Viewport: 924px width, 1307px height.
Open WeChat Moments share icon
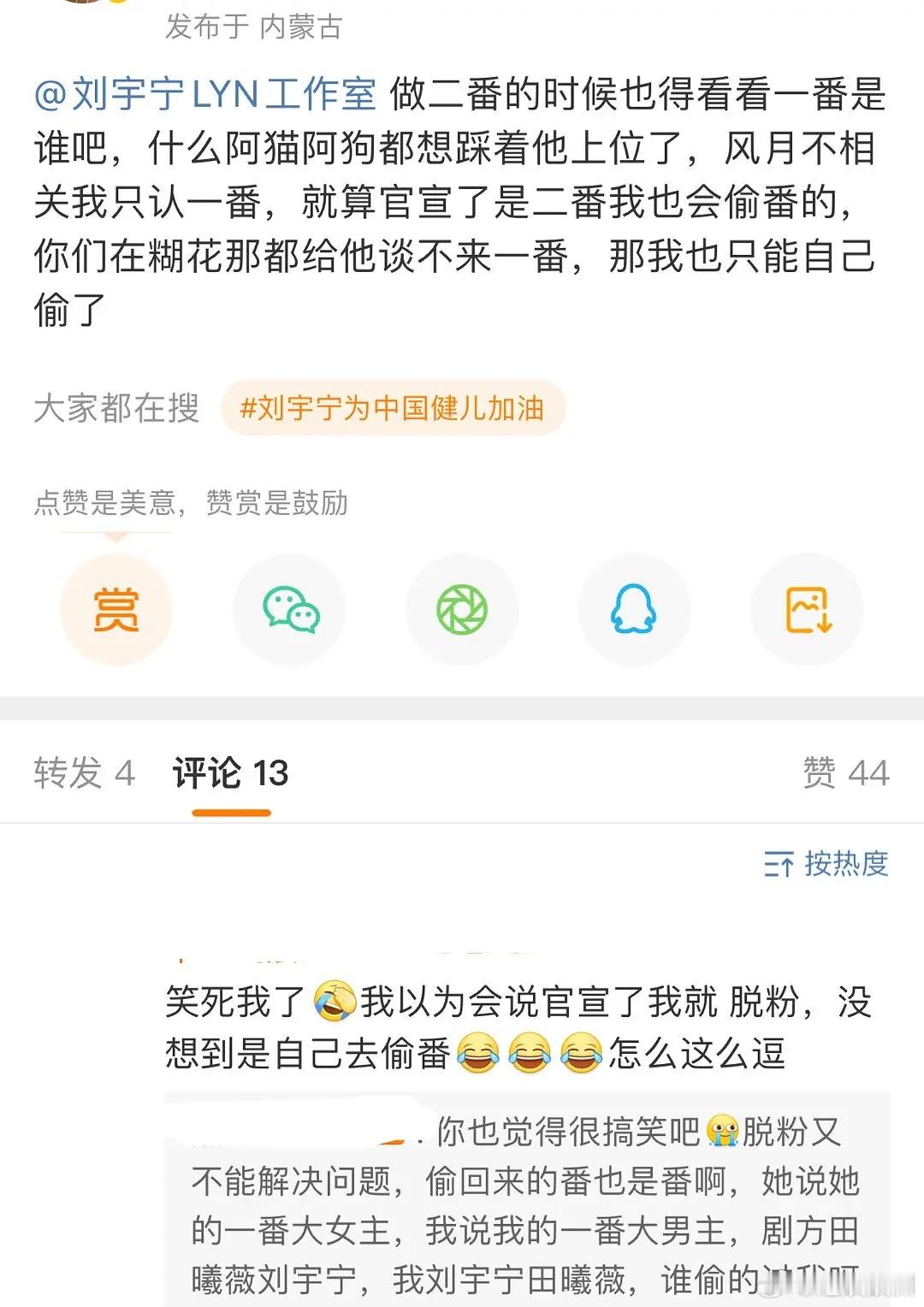pyautogui.click(x=461, y=609)
